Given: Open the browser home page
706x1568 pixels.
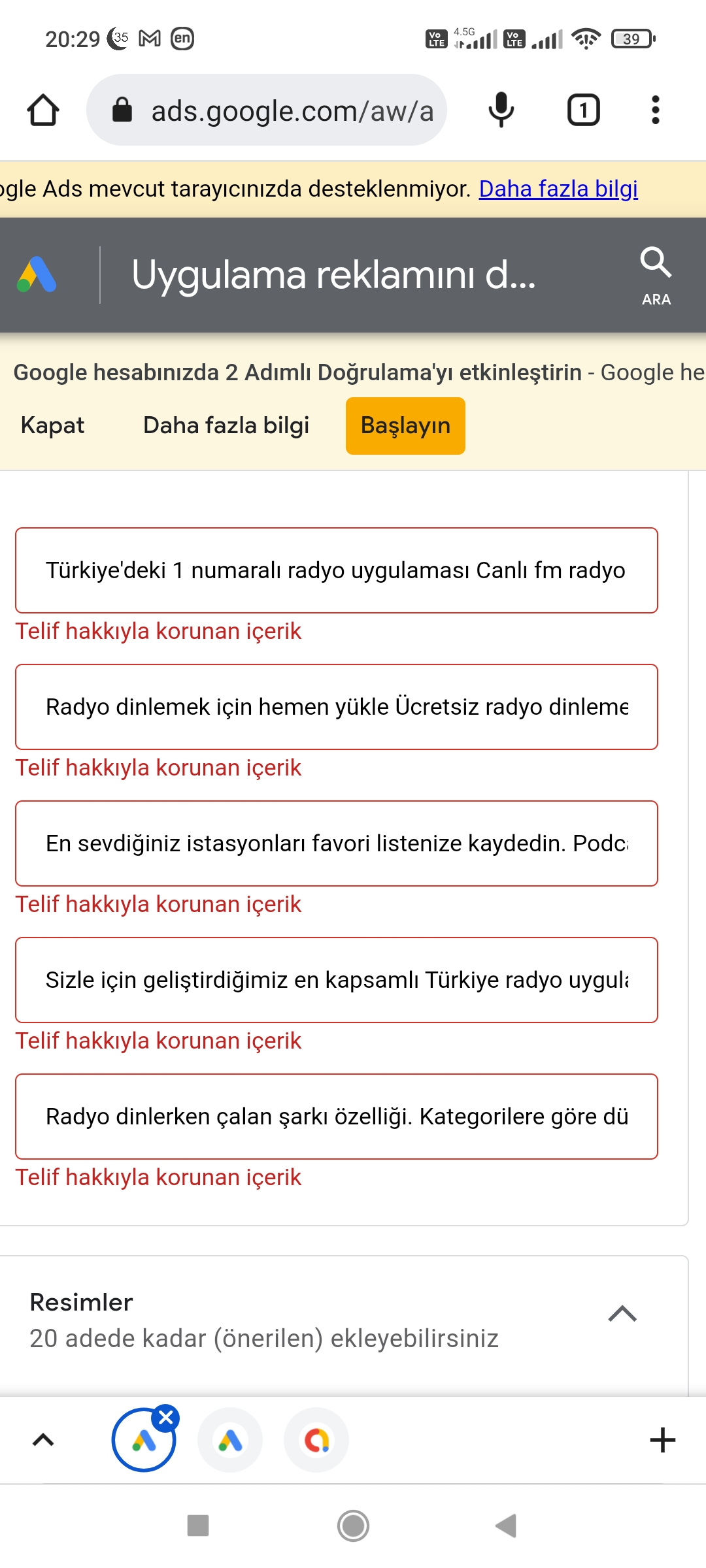Looking at the screenshot, I should 43,110.
